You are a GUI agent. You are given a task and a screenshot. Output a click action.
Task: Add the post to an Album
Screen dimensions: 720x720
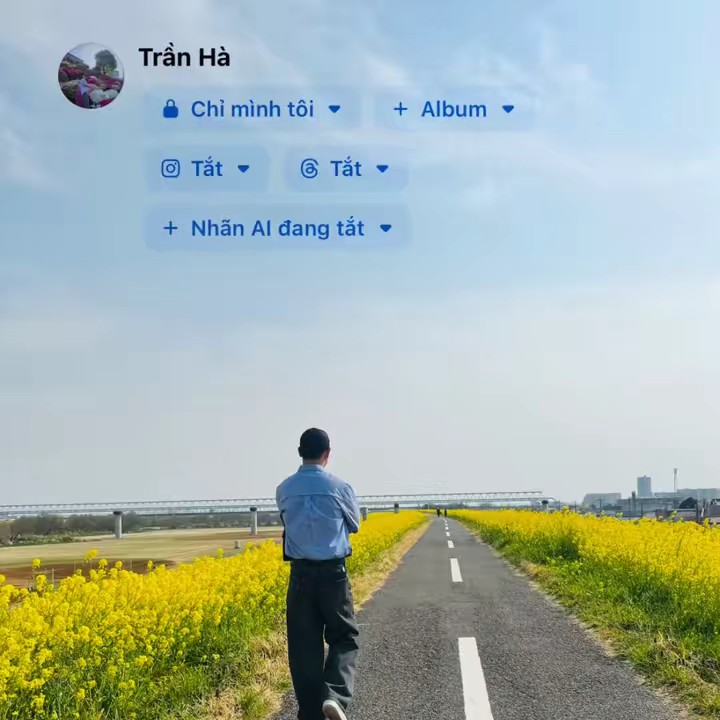pyautogui.click(x=453, y=109)
